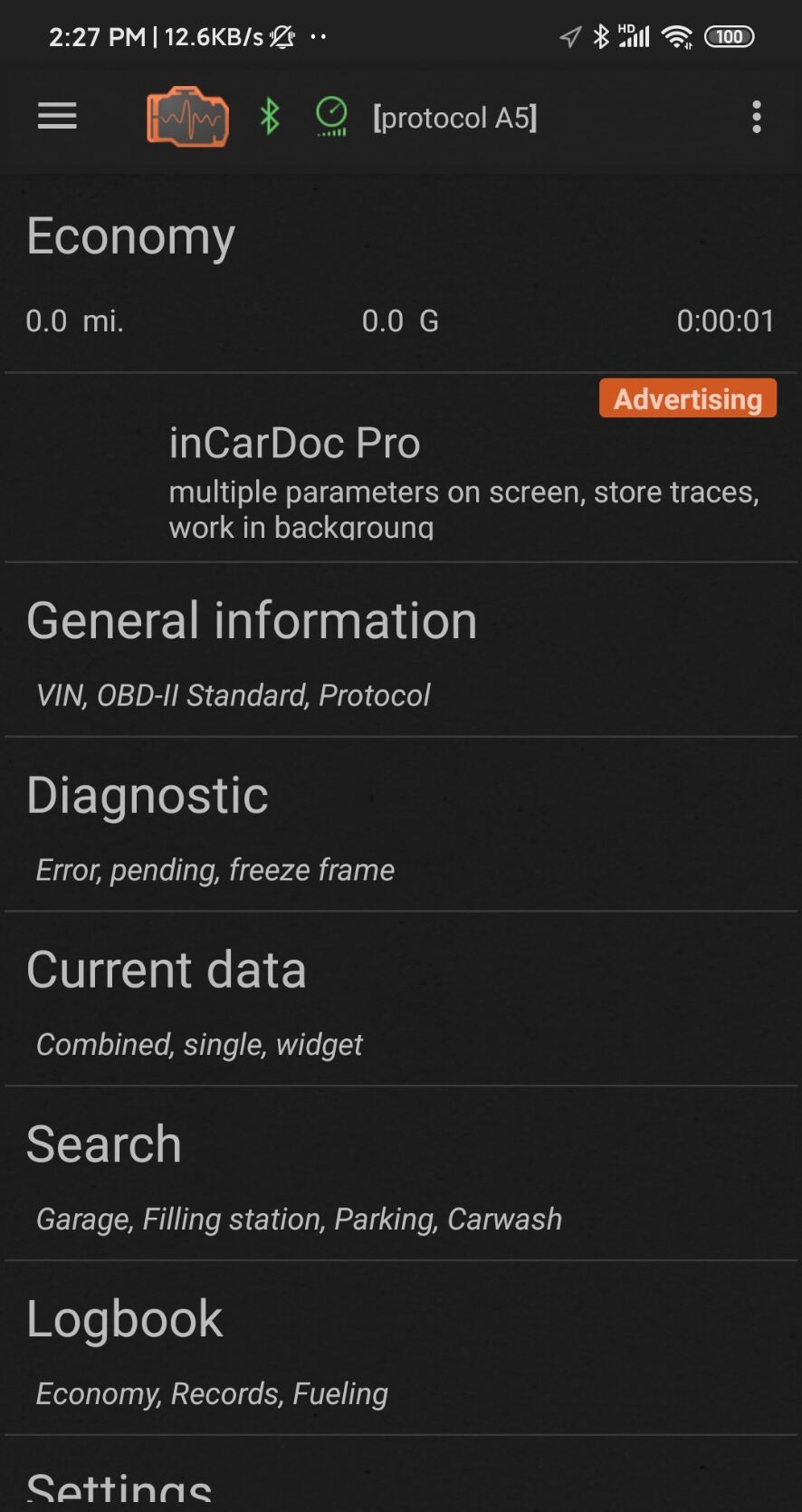Open the Settings section at the bottom

[119, 1485]
